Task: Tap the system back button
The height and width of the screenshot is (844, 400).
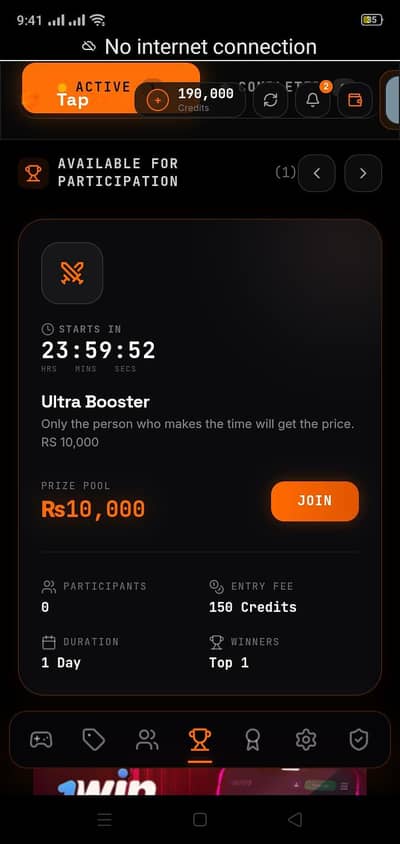Action: [294, 819]
